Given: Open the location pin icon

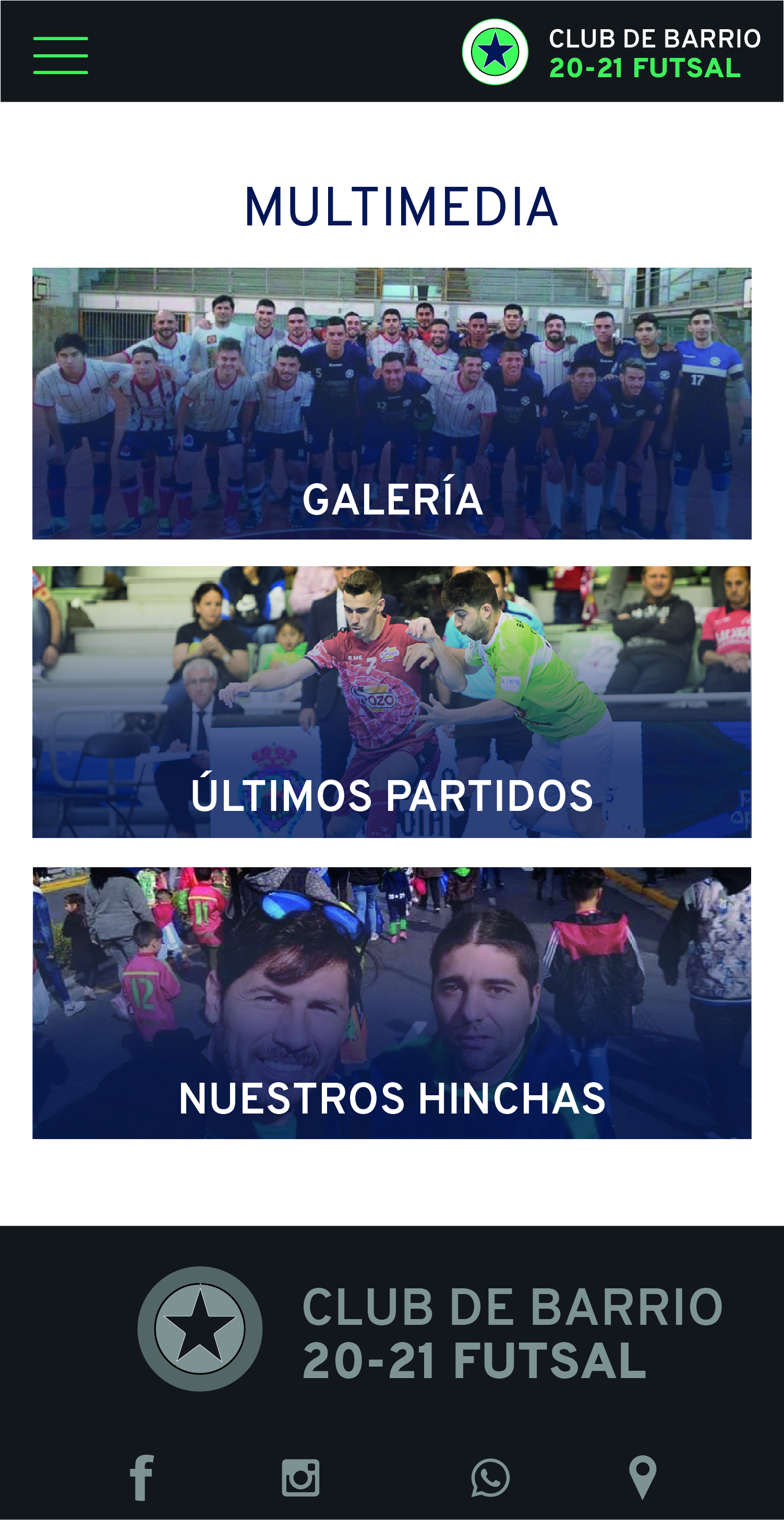Looking at the screenshot, I should (x=643, y=1477).
